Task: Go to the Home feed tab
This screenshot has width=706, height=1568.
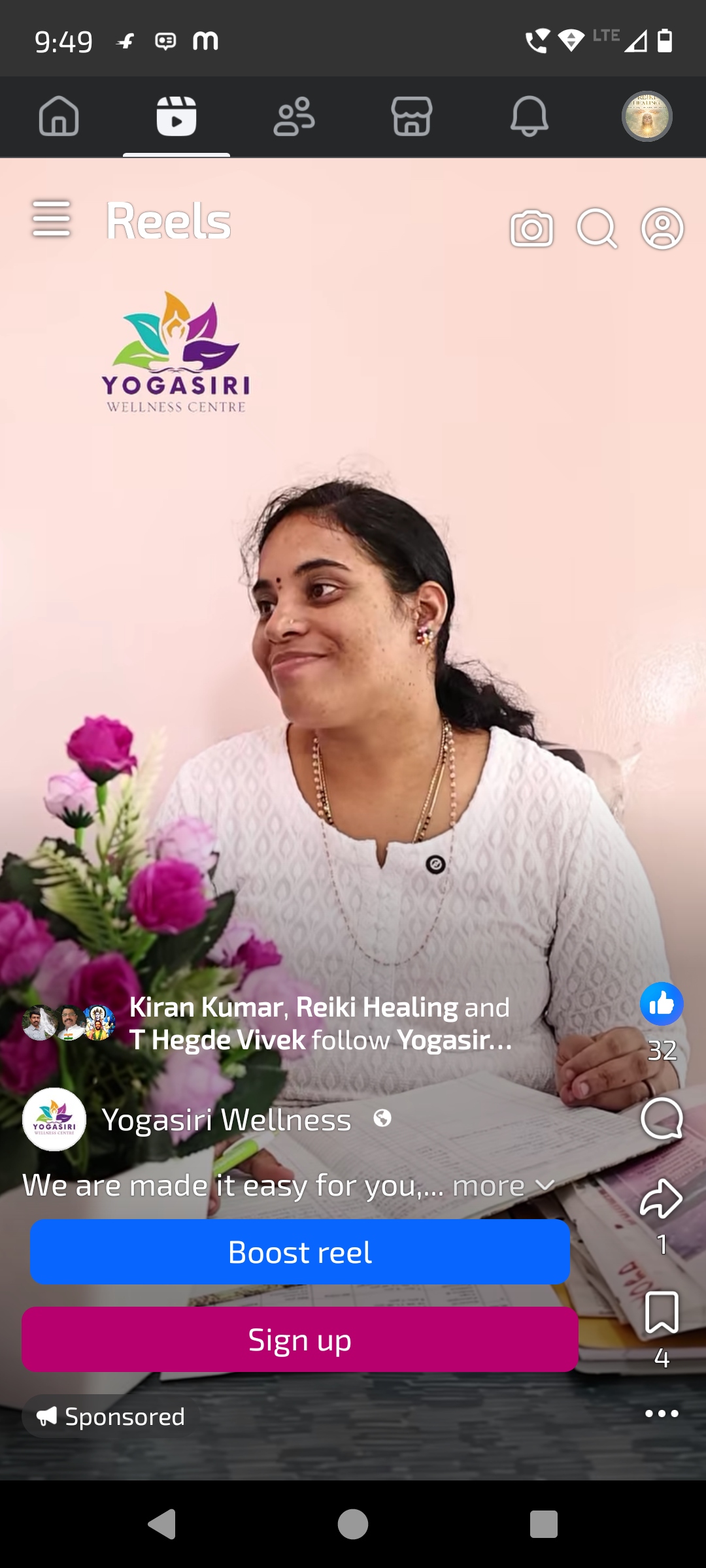Action: pos(59,116)
